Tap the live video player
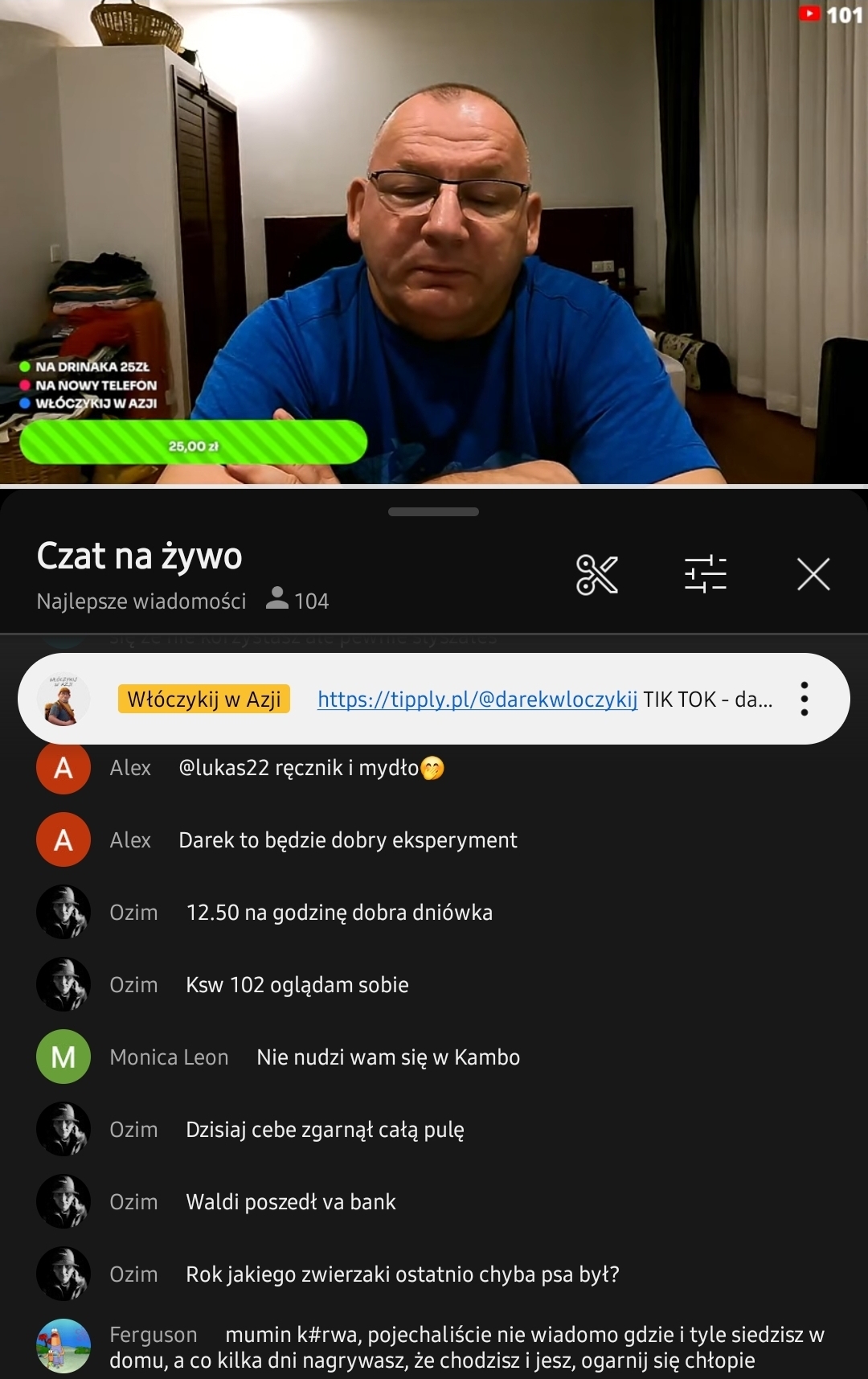 tap(434, 241)
